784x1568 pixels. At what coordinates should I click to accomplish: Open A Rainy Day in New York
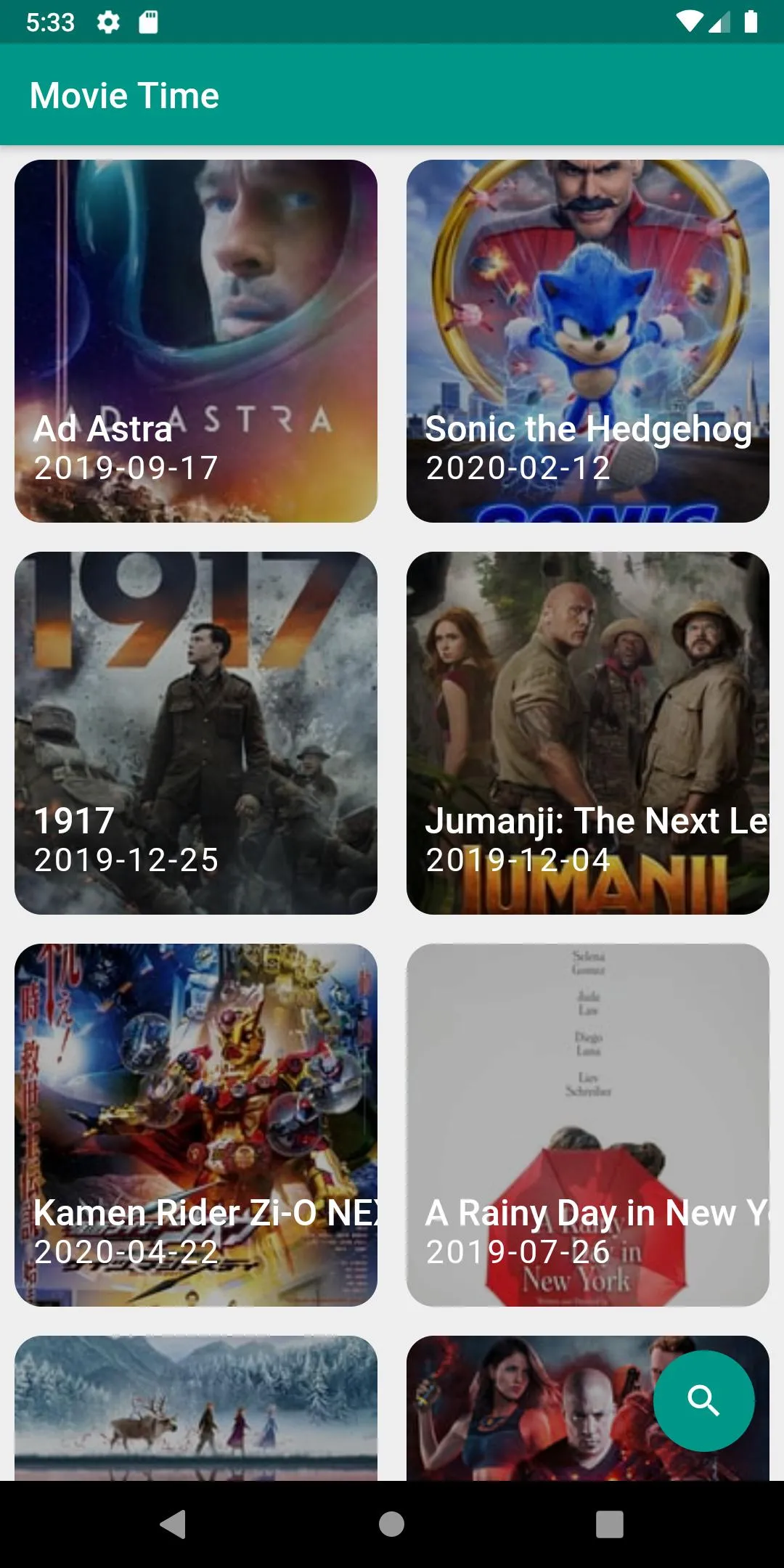click(588, 1125)
